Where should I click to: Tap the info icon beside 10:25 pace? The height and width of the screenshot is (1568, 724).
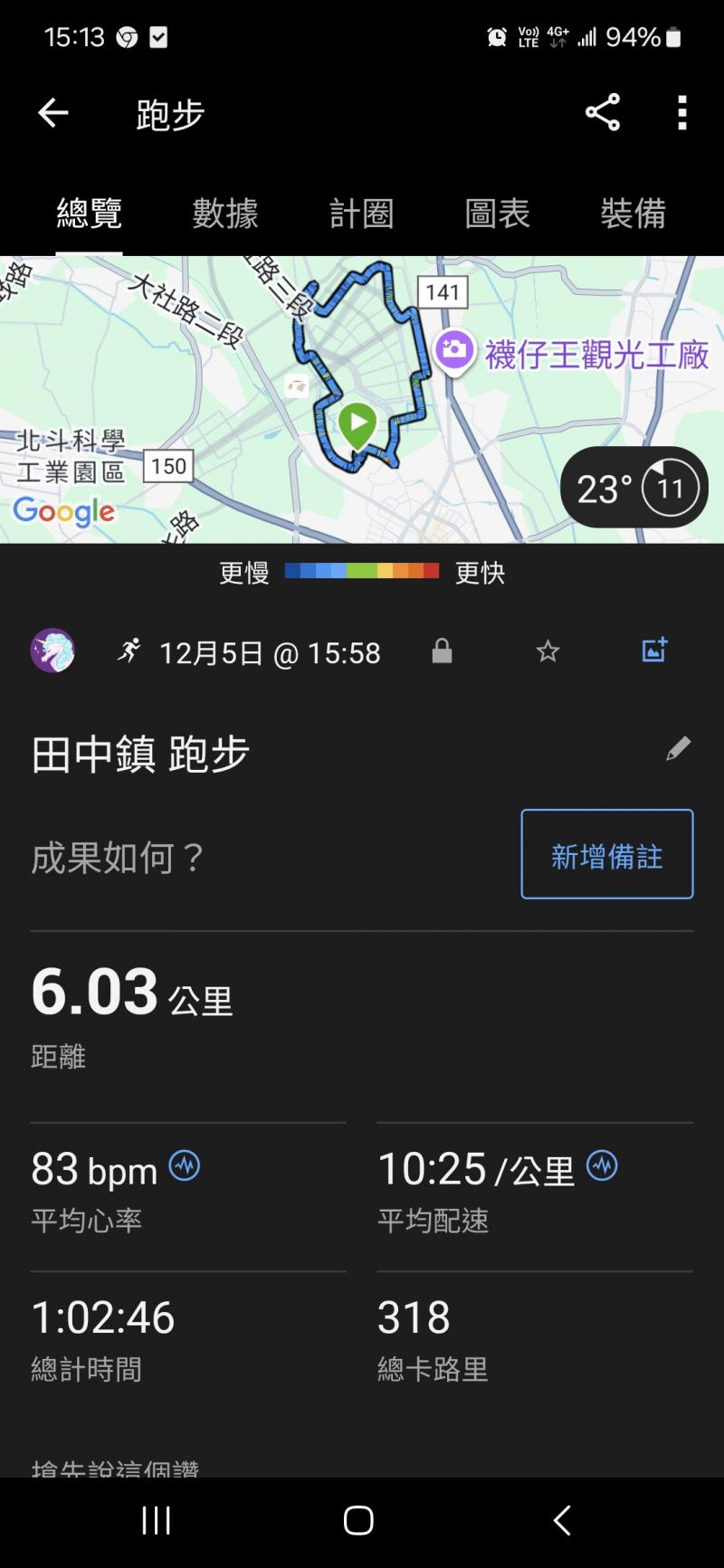click(602, 1164)
